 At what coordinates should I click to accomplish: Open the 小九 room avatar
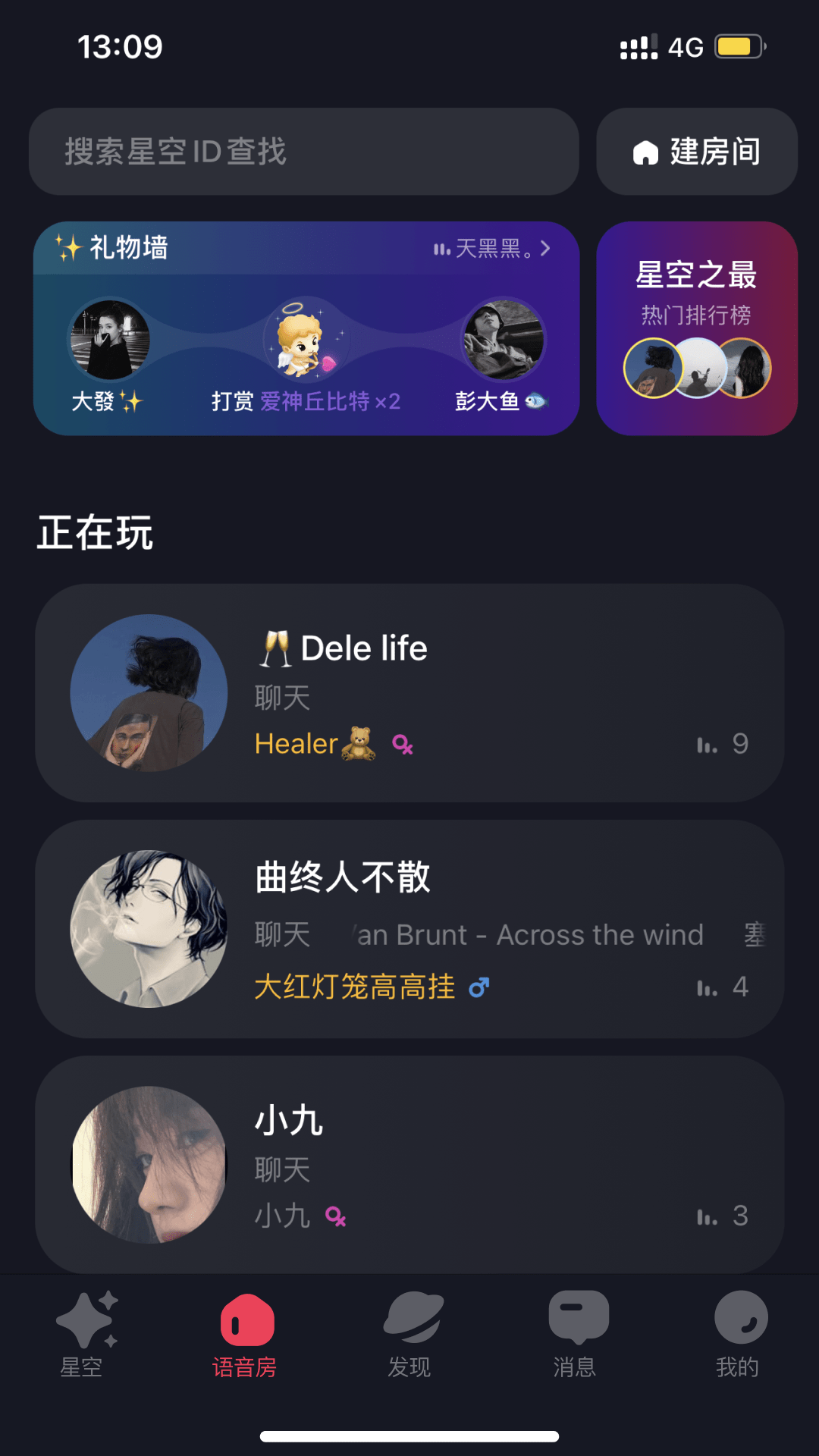[x=148, y=1168]
